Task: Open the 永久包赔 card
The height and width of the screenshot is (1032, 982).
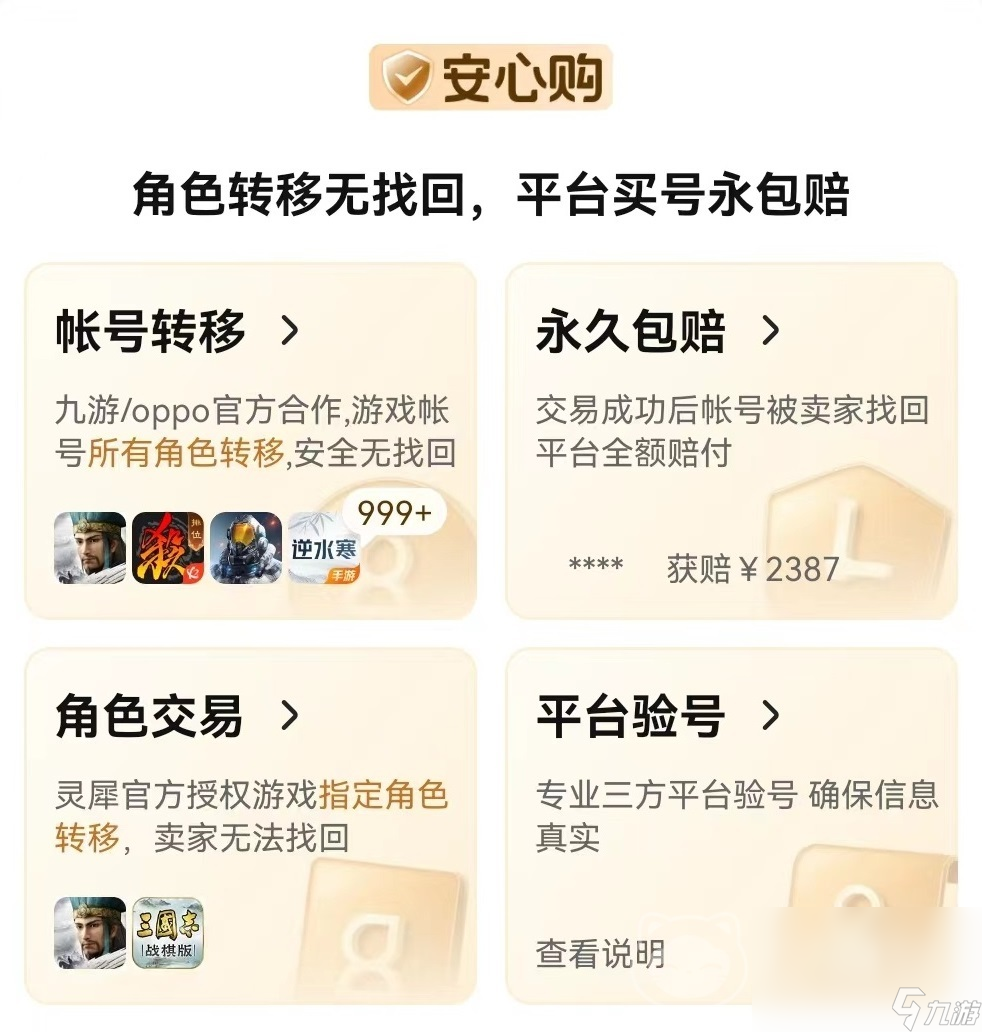Action: (x=657, y=332)
